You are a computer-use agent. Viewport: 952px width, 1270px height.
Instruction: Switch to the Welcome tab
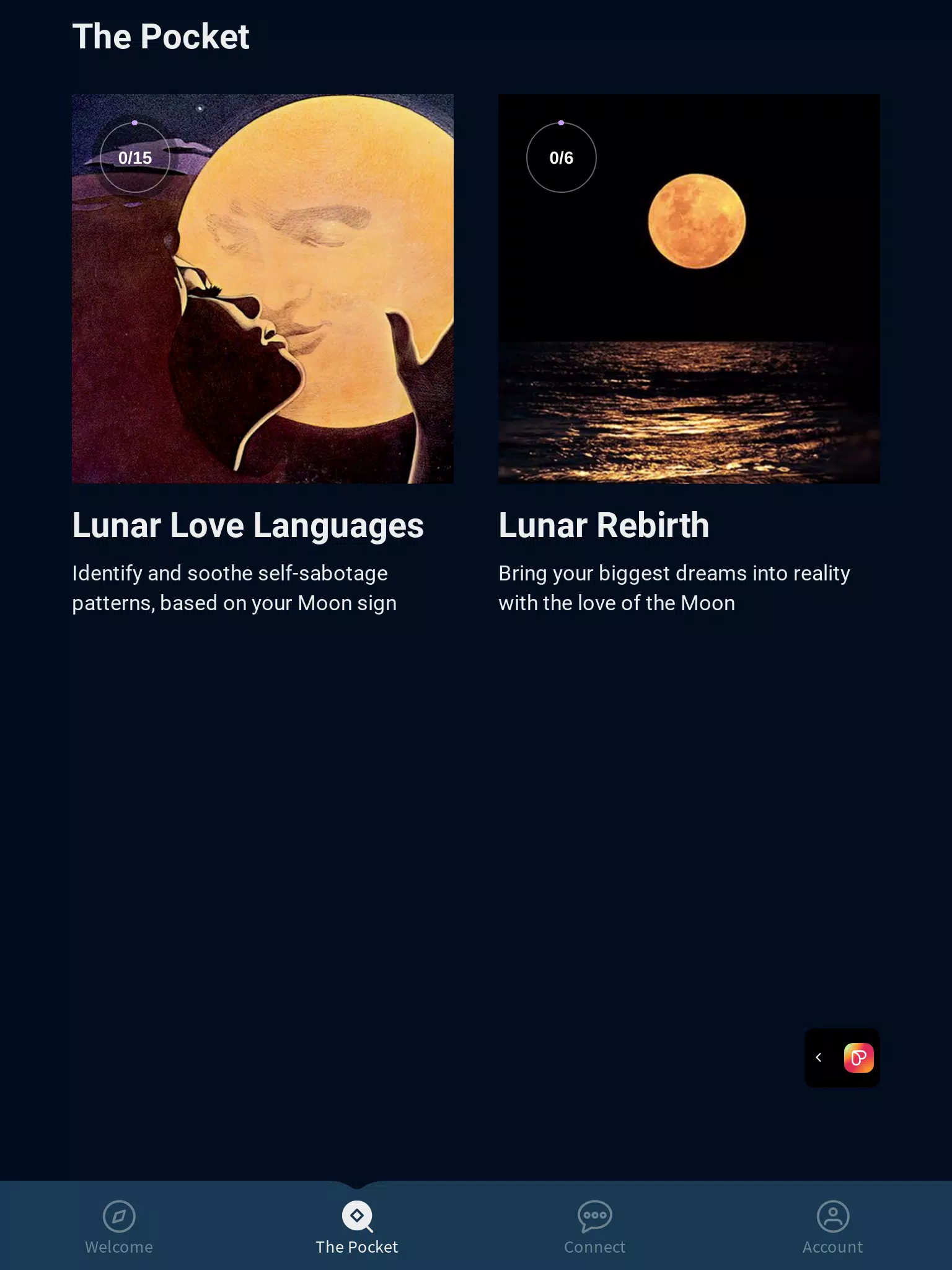(x=119, y=1227)
